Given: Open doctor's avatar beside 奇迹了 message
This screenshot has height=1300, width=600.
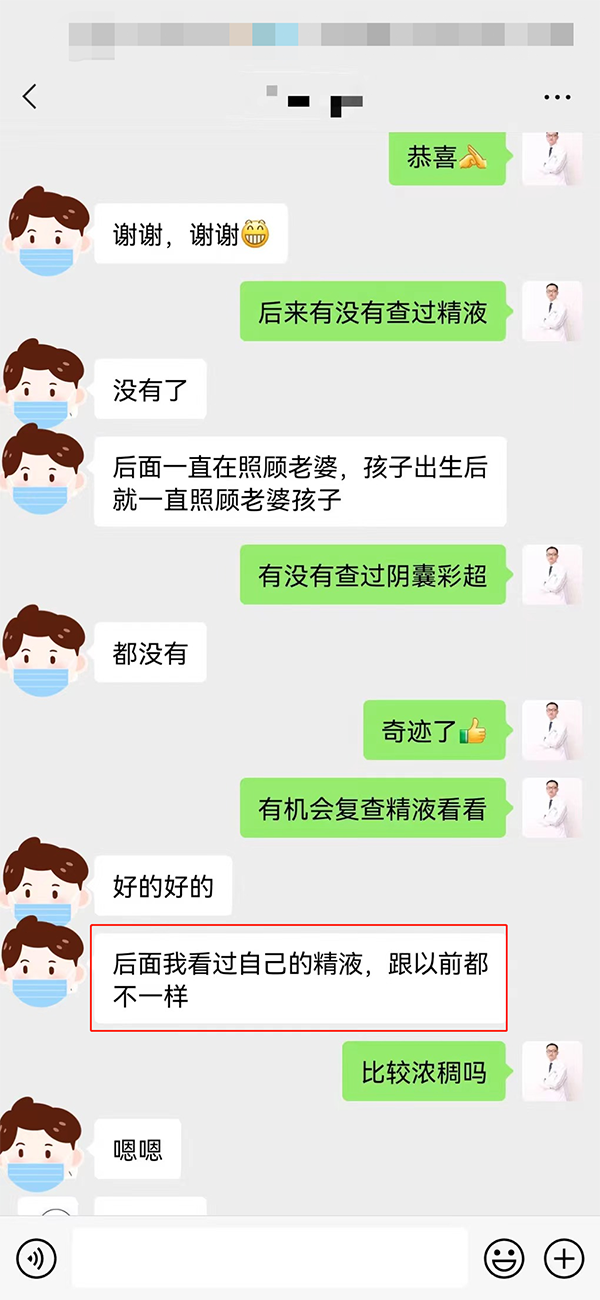Looking at the screenshot, I should click(x=552, y=730).
